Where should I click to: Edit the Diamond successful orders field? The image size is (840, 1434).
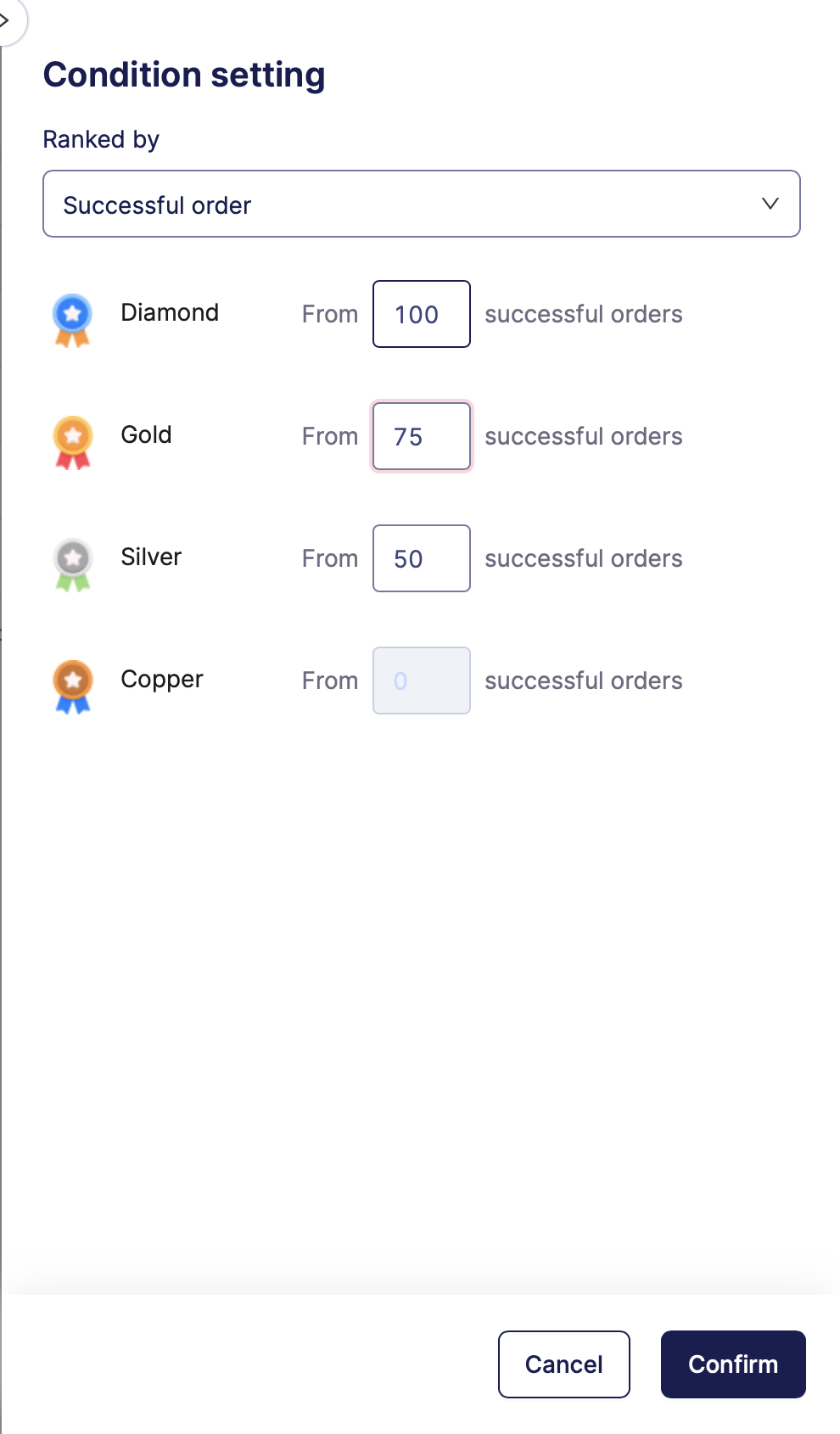point(421,314)
